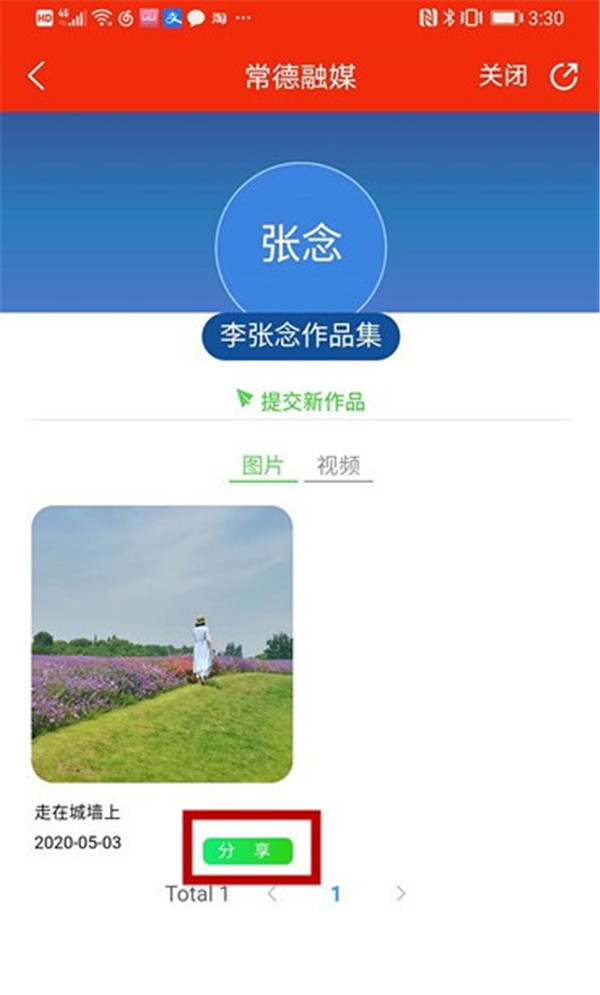600x995 pixels.
Task: Open the share icon in the header
Action: (x=565, y=76)
